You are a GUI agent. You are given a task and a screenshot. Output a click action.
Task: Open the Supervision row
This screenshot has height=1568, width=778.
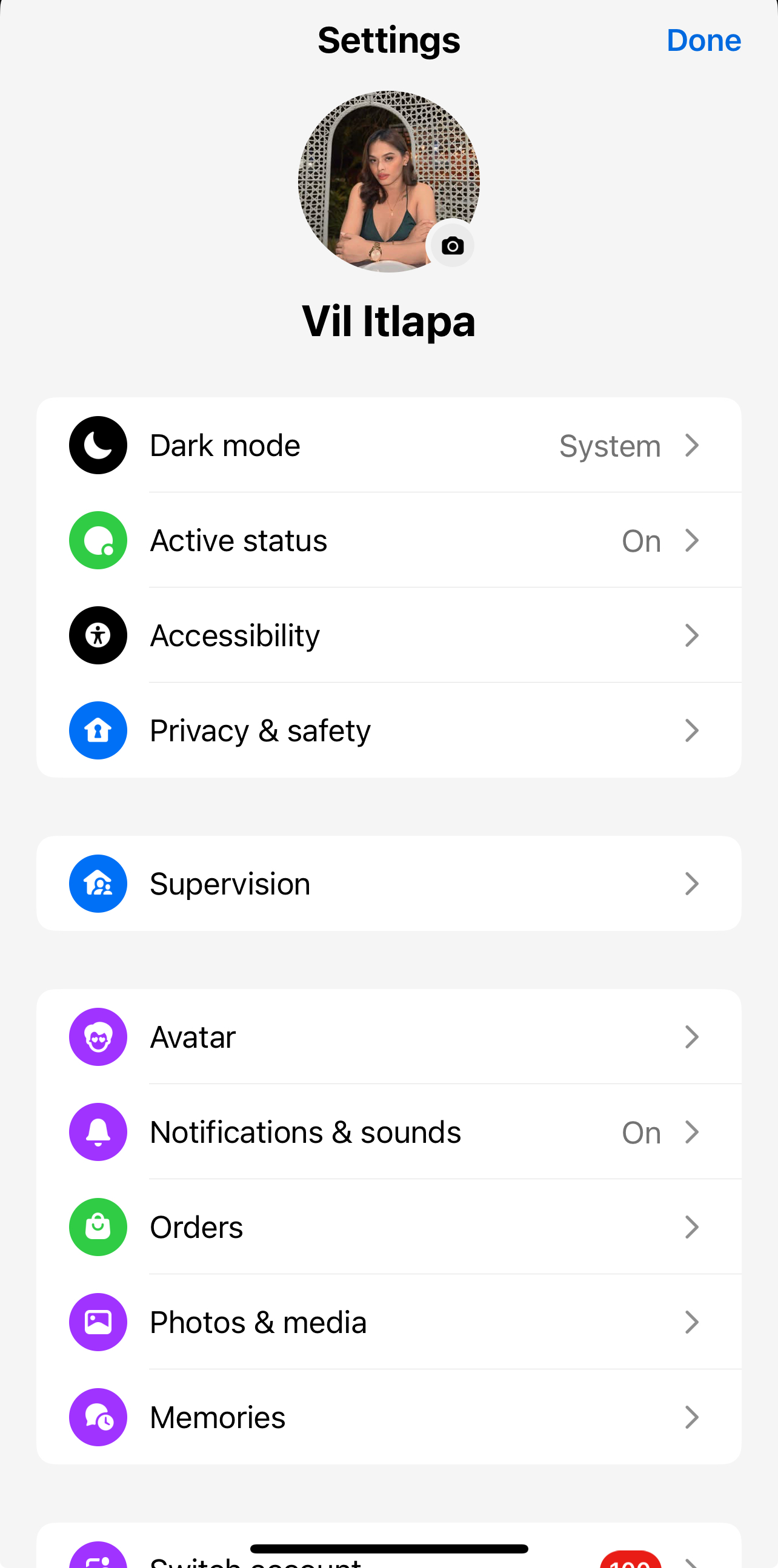389,883
